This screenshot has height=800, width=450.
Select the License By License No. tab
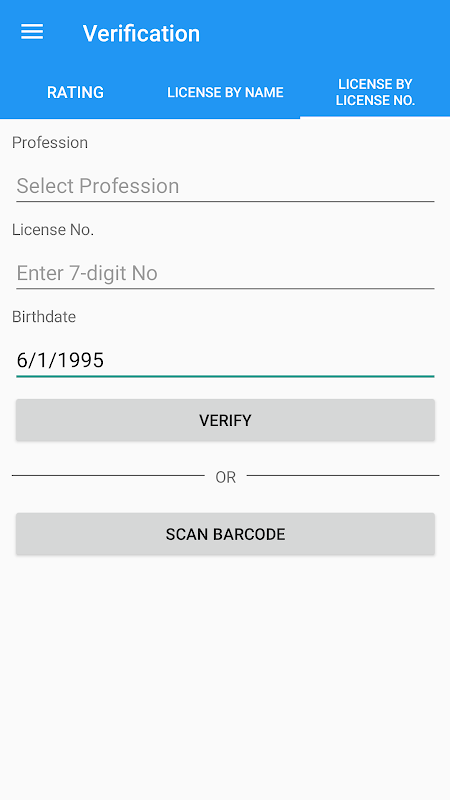click(375, 92)
